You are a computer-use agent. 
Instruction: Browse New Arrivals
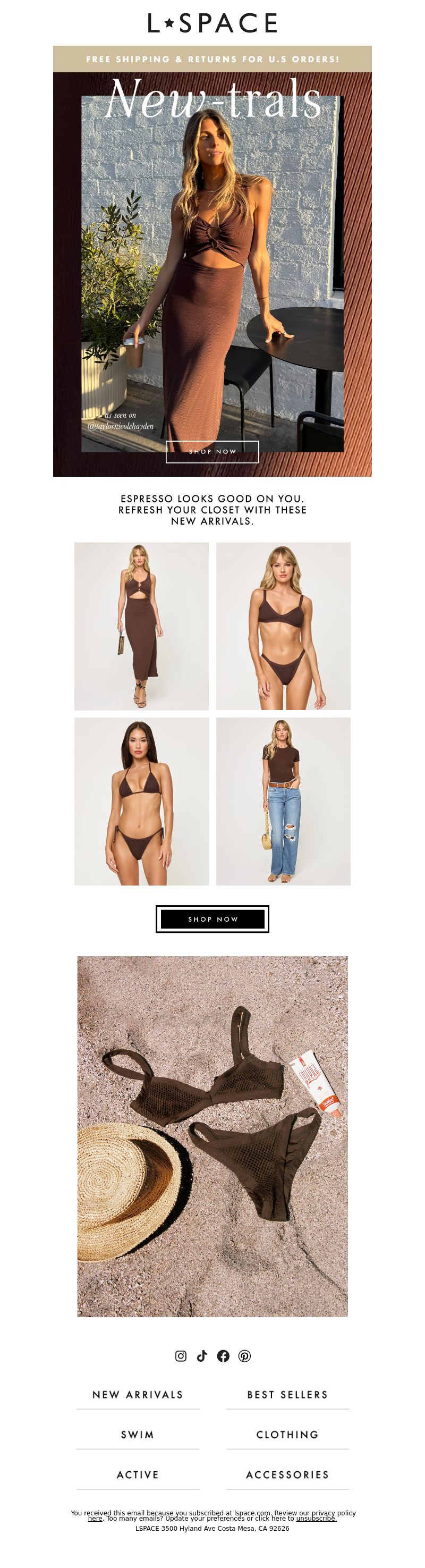coord(138,1395)
